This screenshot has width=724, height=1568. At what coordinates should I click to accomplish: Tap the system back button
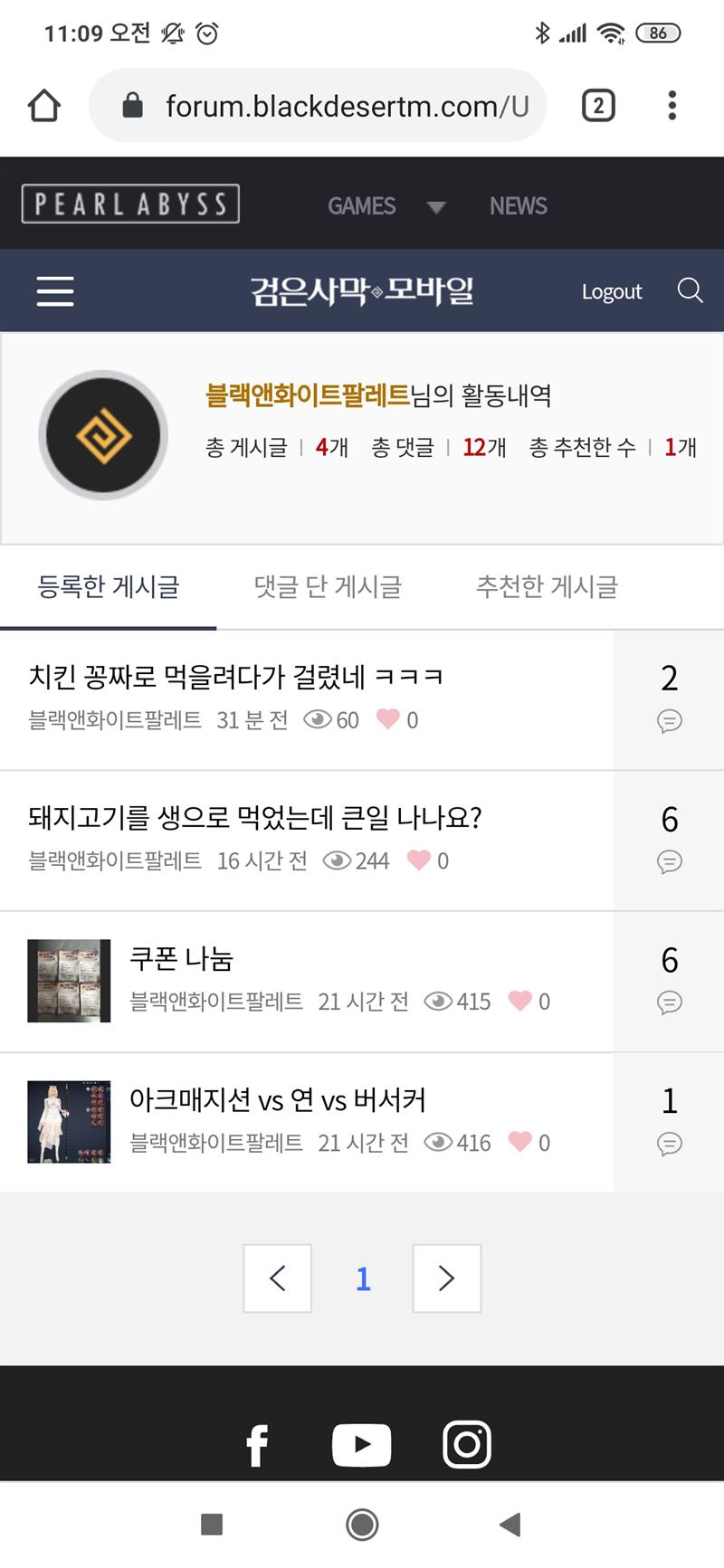click(510, 1525)
